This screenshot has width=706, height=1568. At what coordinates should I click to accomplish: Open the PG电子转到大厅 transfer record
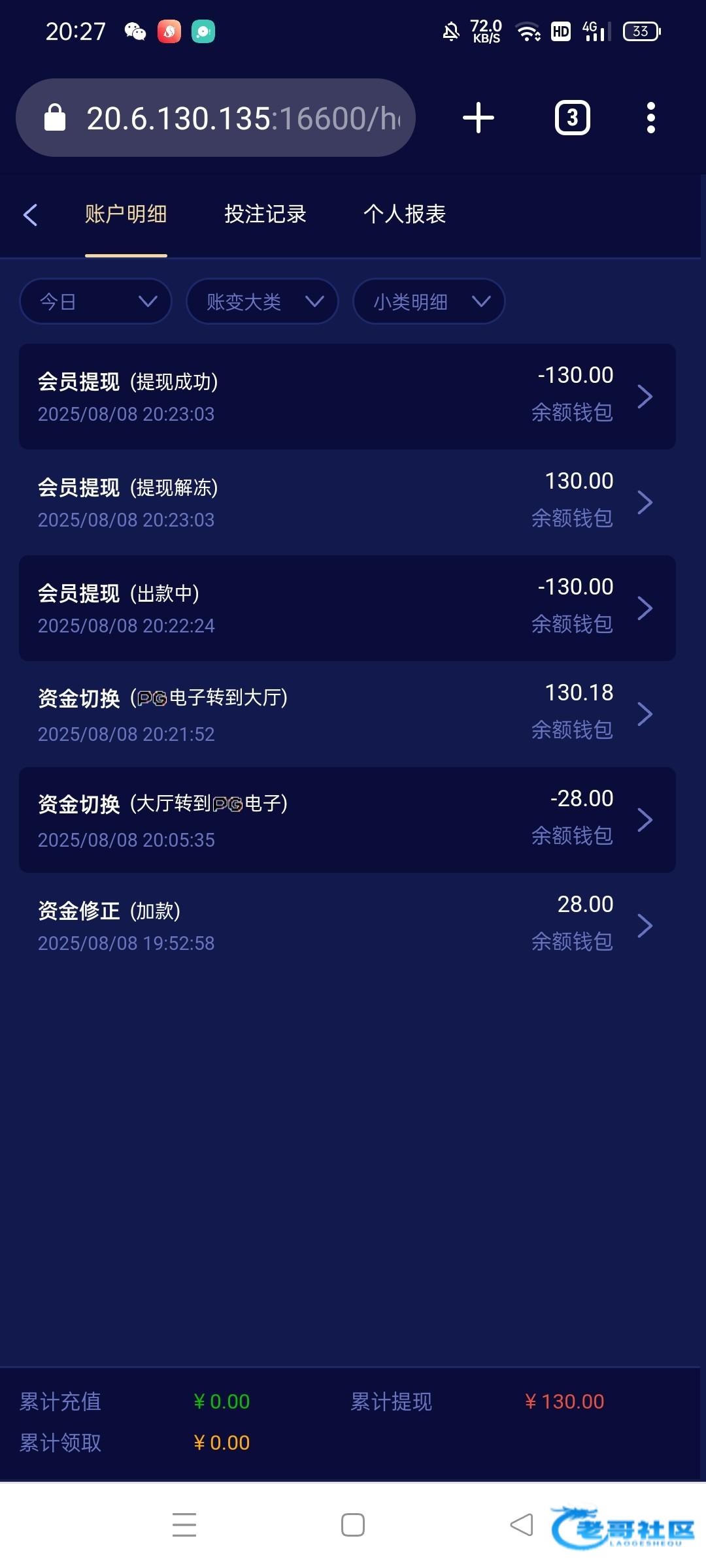(347, 714)
